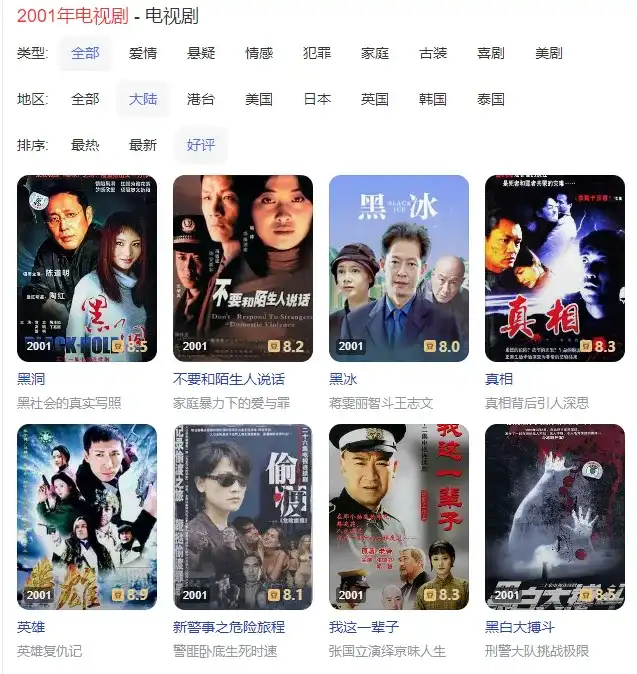637x674 pixels.
Task: Filter region by 韩国
Action: (433, 99)
